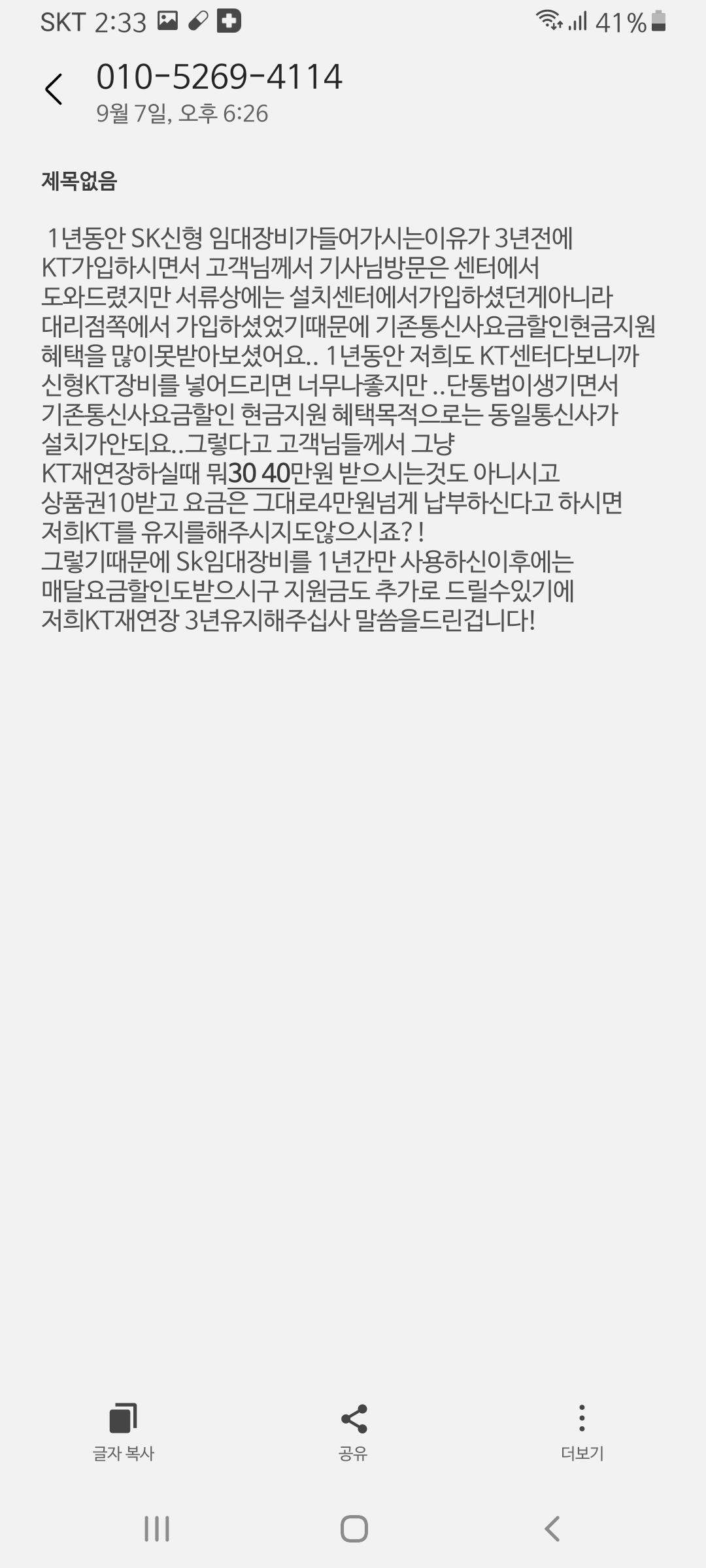Go back using the top-left arrow
Image resolution: width=706 pixels, height=1568 pixels.
pyautogui.click(x=54, y=90)
